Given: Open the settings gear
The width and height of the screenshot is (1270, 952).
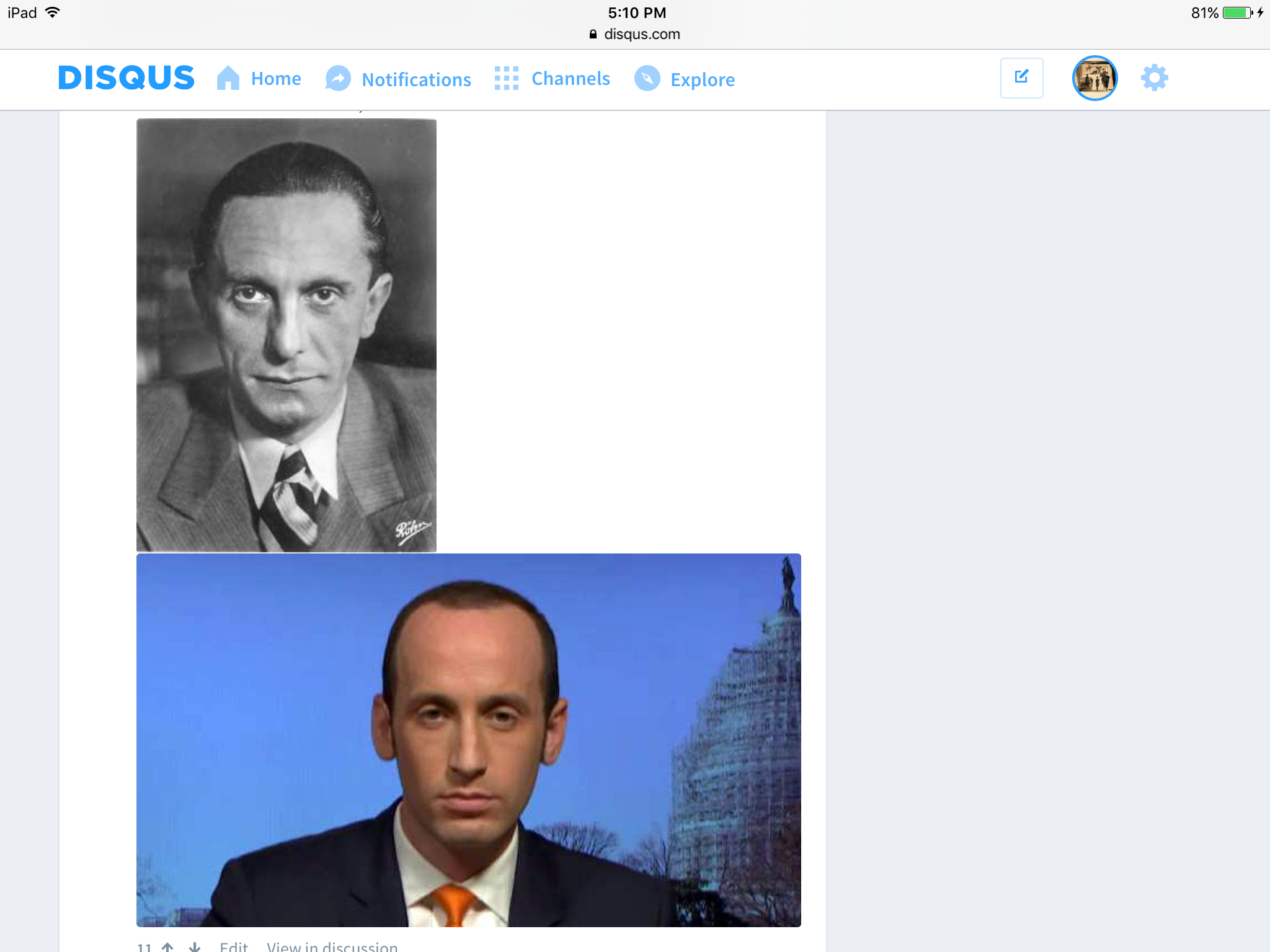Looking at the screenshot, I should pos(1154,78).
